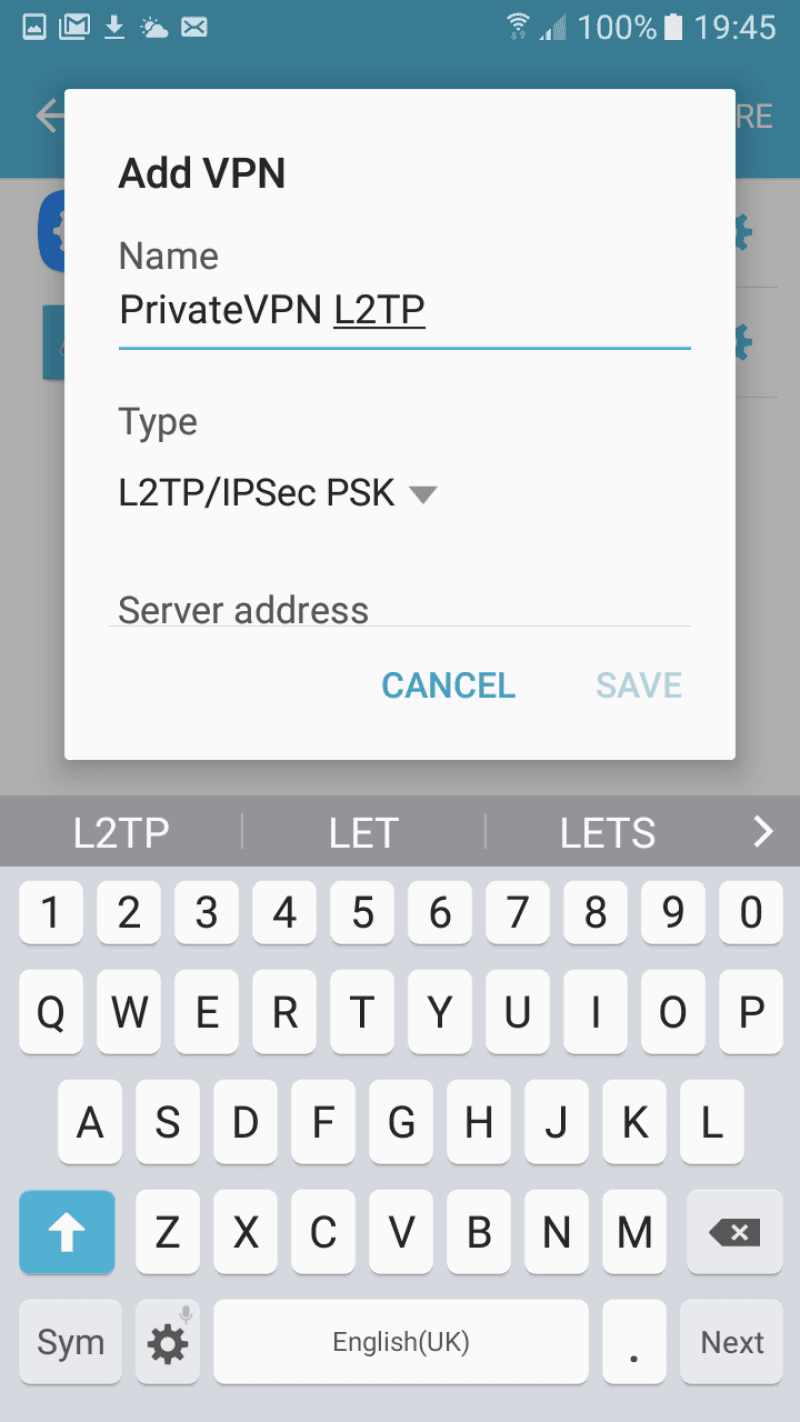The width and height of the screenshot is (800, 1422).
Task: Choose the L2TP keyboard suggestion
Action: 121,832
